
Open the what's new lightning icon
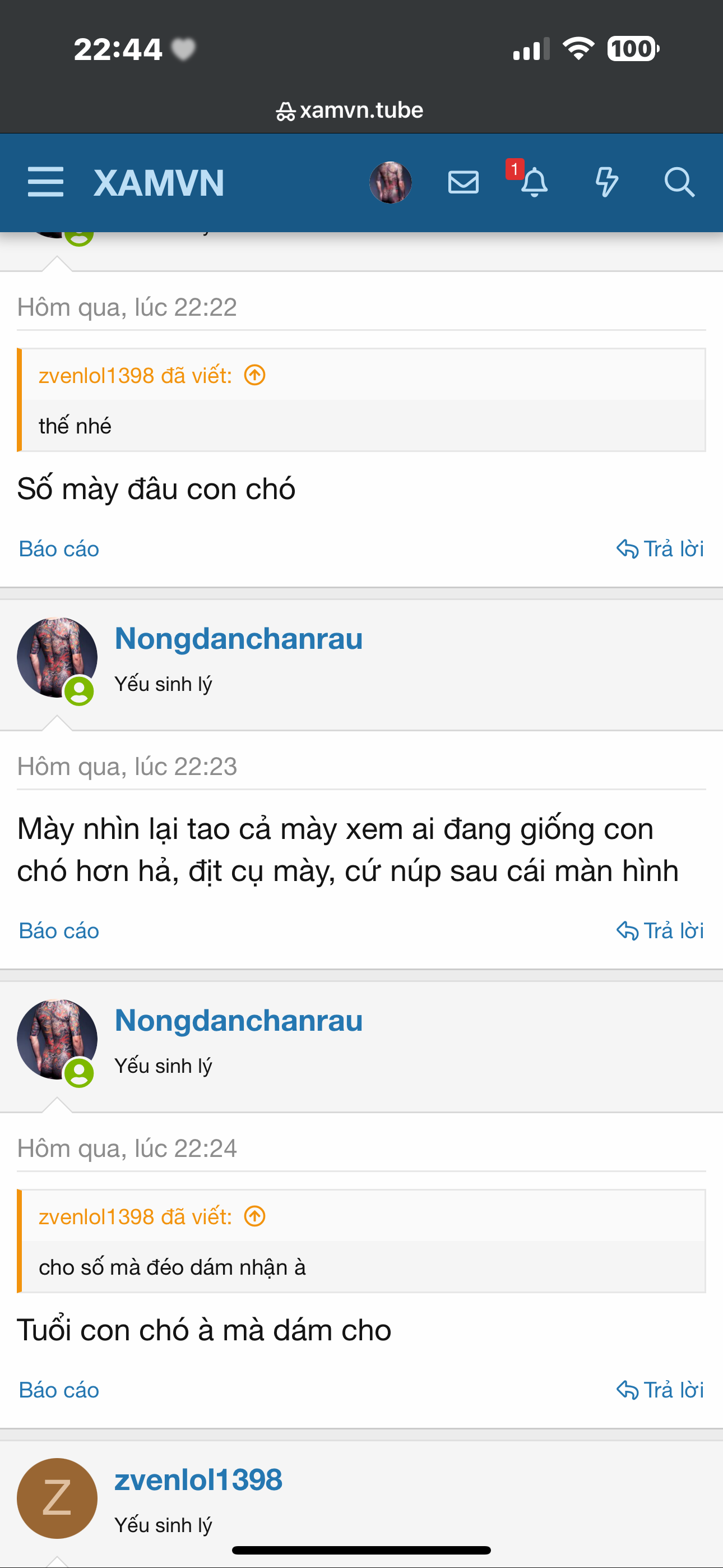click(x=606, y=182)
